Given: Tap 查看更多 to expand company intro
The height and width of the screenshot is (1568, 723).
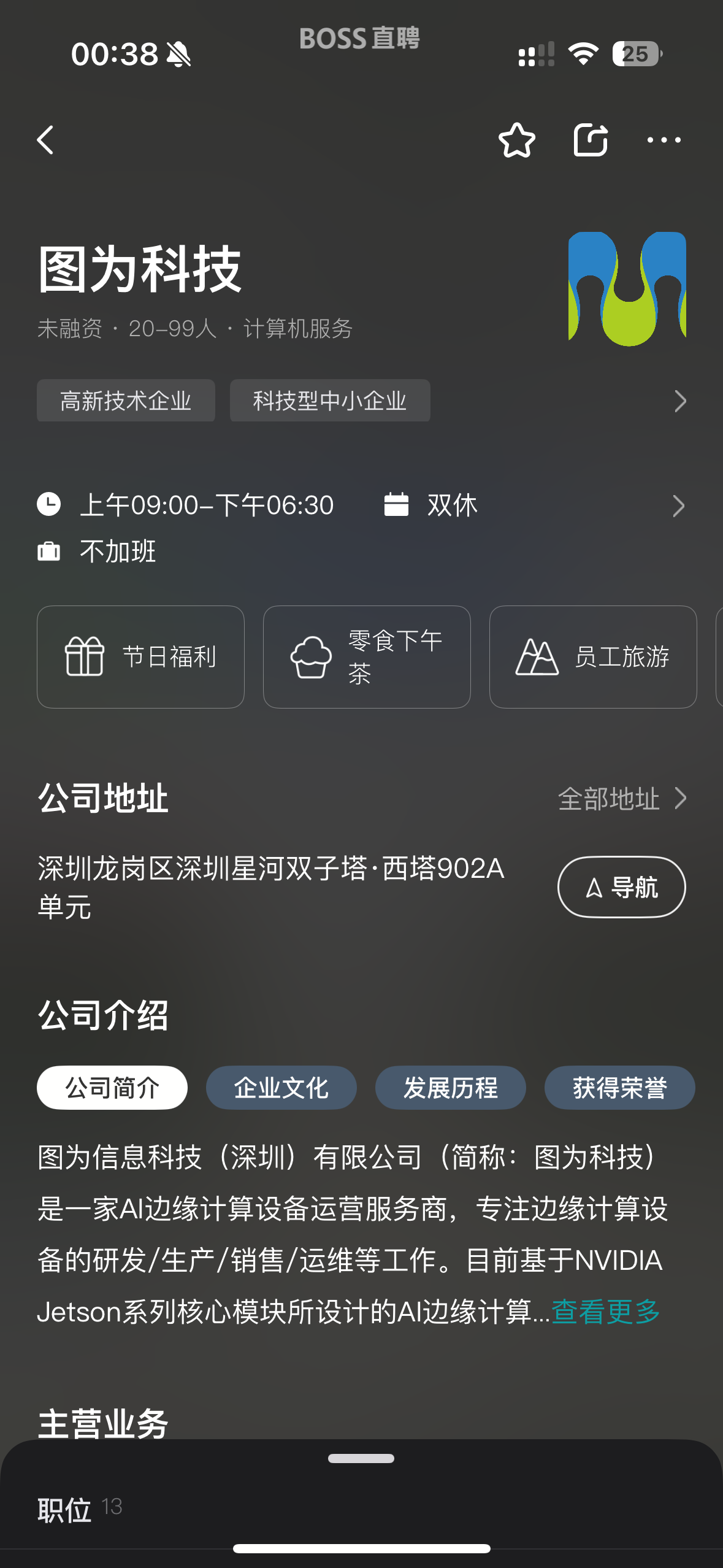Looking at the screenshot, I should pyautogui.click(x=605, y=1312).
